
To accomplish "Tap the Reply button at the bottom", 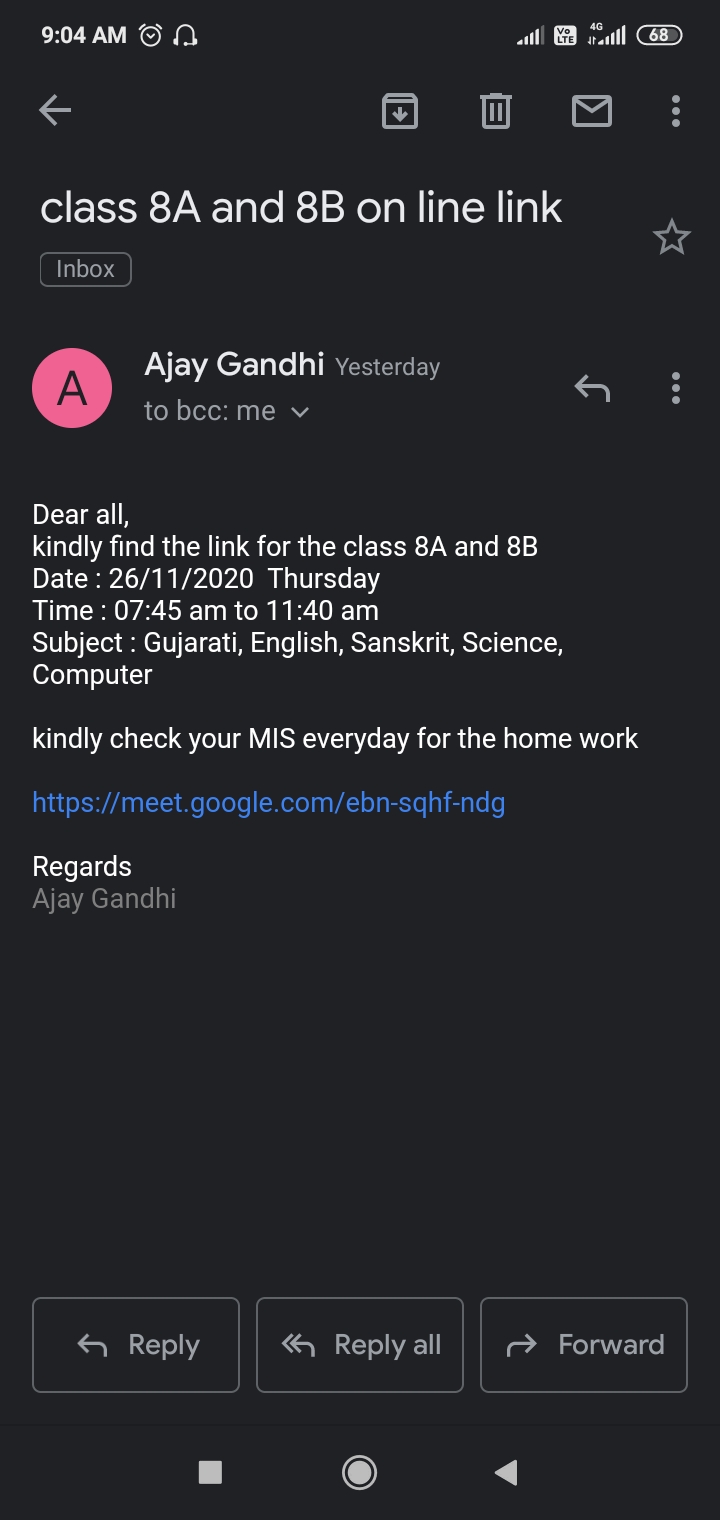I will pyautogui.click(x=136, y=1345).
